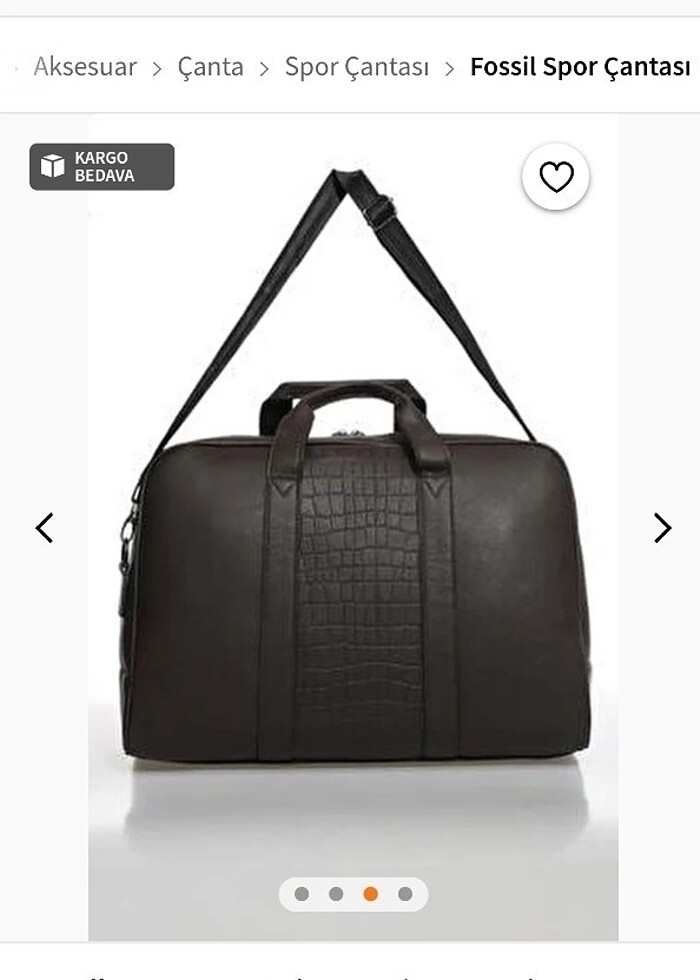Go to Spor Çantası category
Screen dimensions: 700x980
tap(357, 67)
